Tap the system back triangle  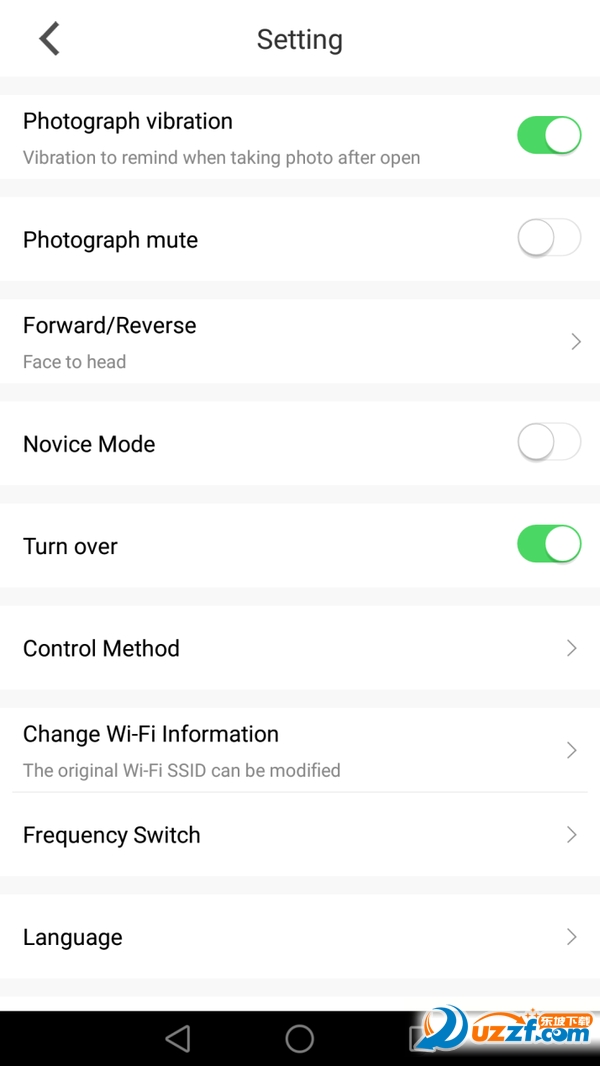click(178, 1038)
